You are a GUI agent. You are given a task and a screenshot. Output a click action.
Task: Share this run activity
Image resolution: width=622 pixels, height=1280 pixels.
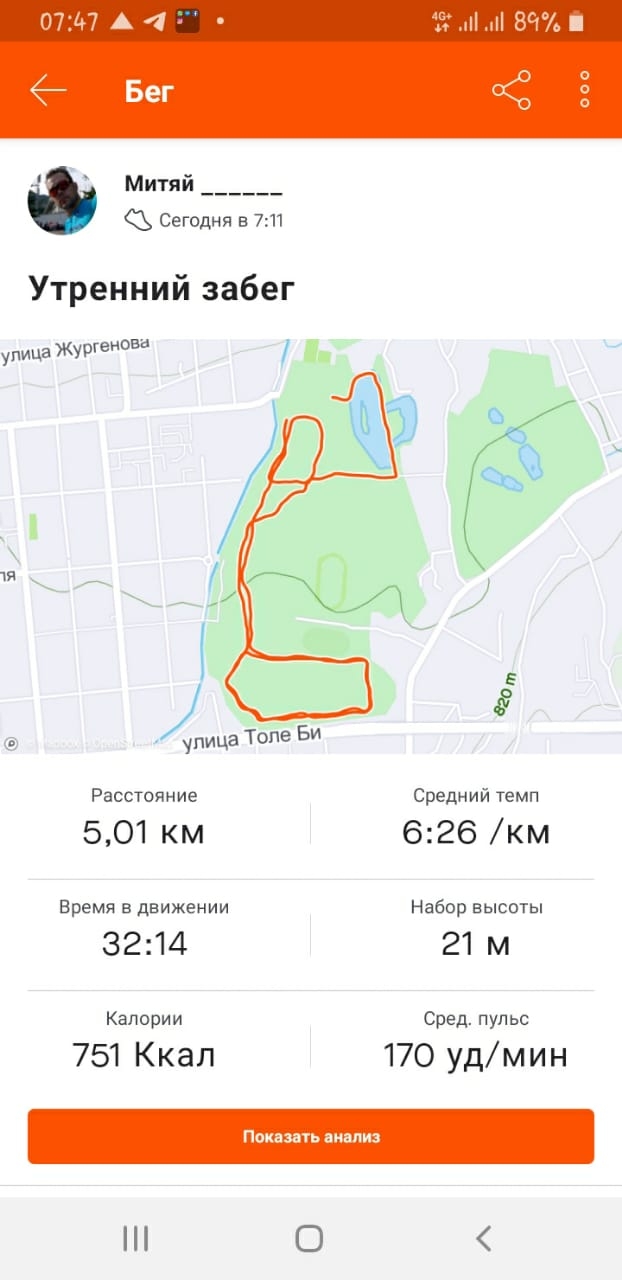[x=511, y=91]
